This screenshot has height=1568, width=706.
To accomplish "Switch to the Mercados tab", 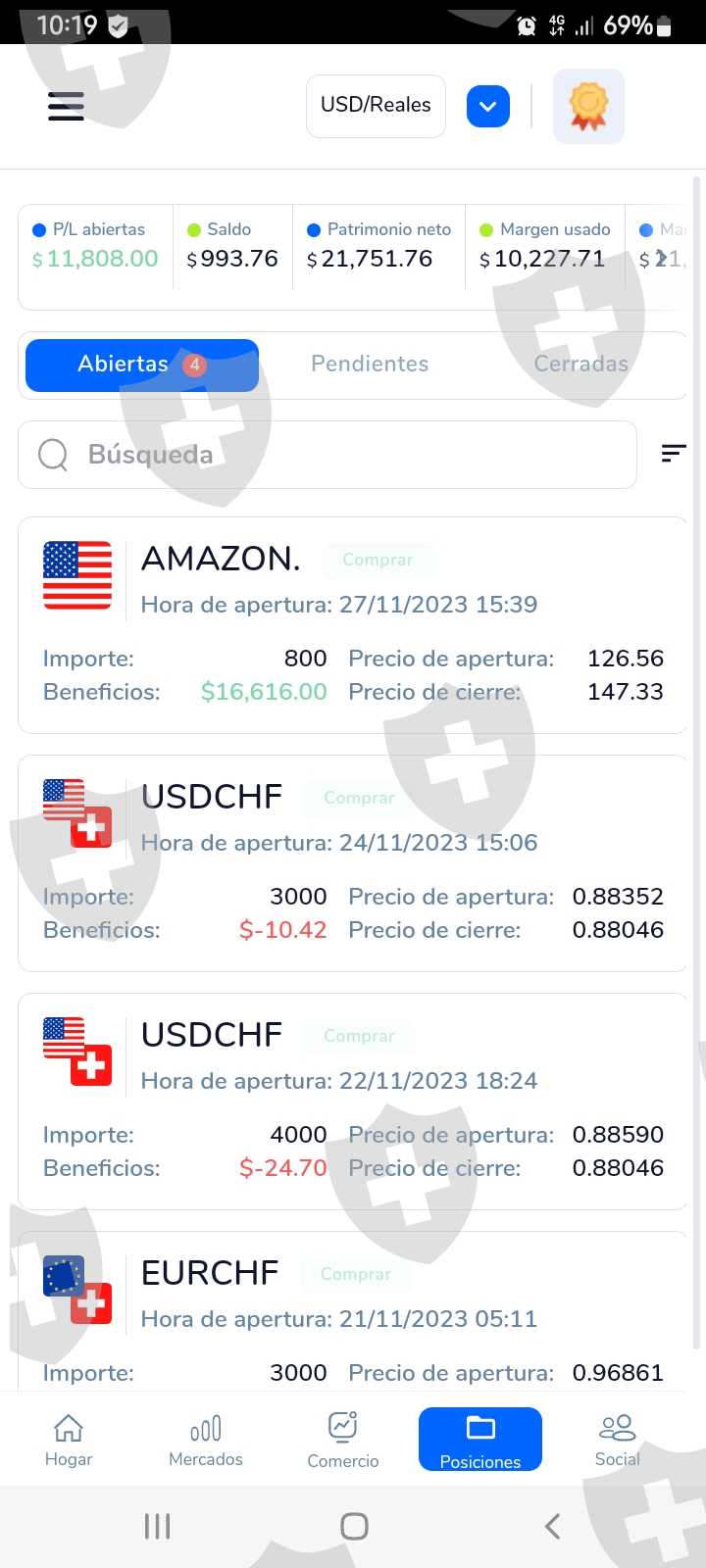I will [x=206, y=1439].
